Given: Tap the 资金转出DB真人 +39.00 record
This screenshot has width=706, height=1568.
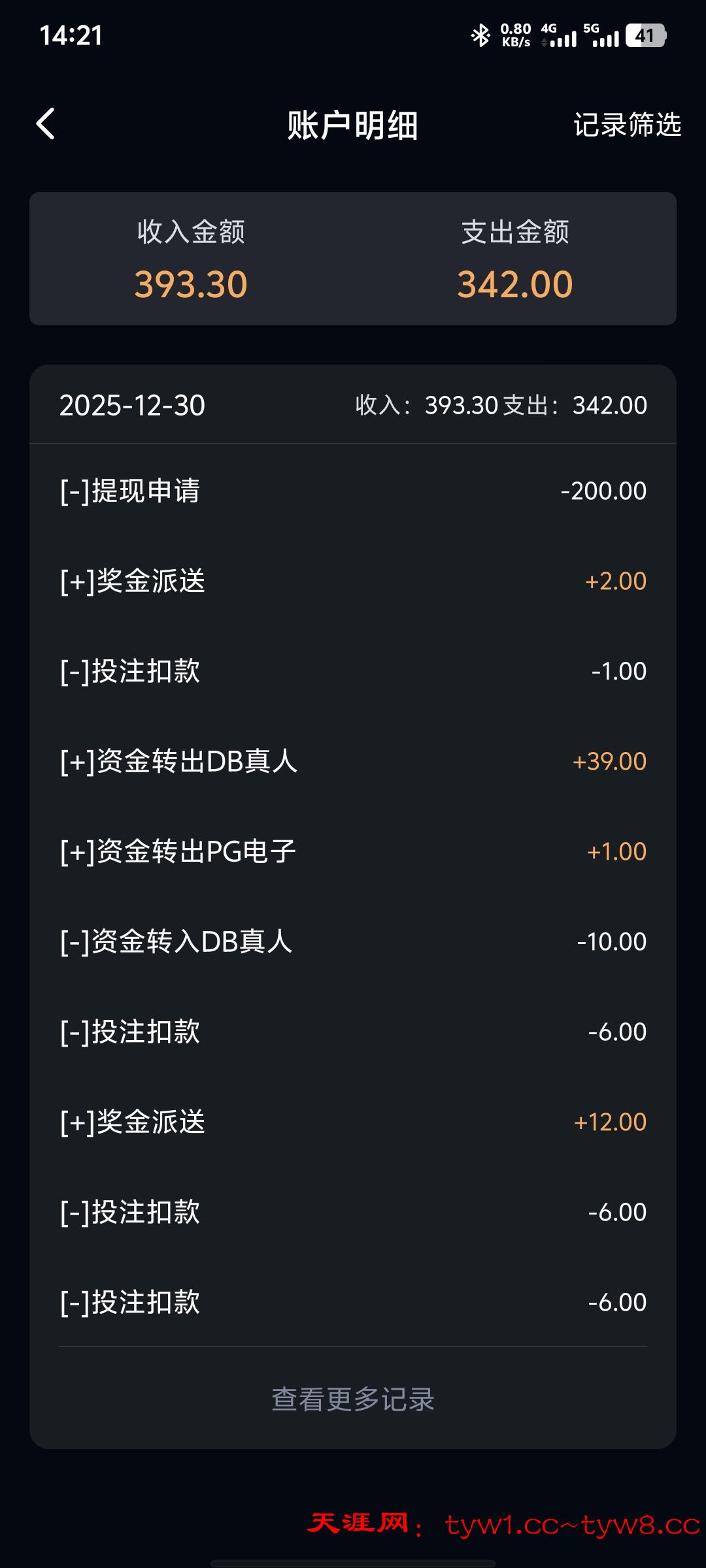Looking at the screenshot, I should coord(353,762).
